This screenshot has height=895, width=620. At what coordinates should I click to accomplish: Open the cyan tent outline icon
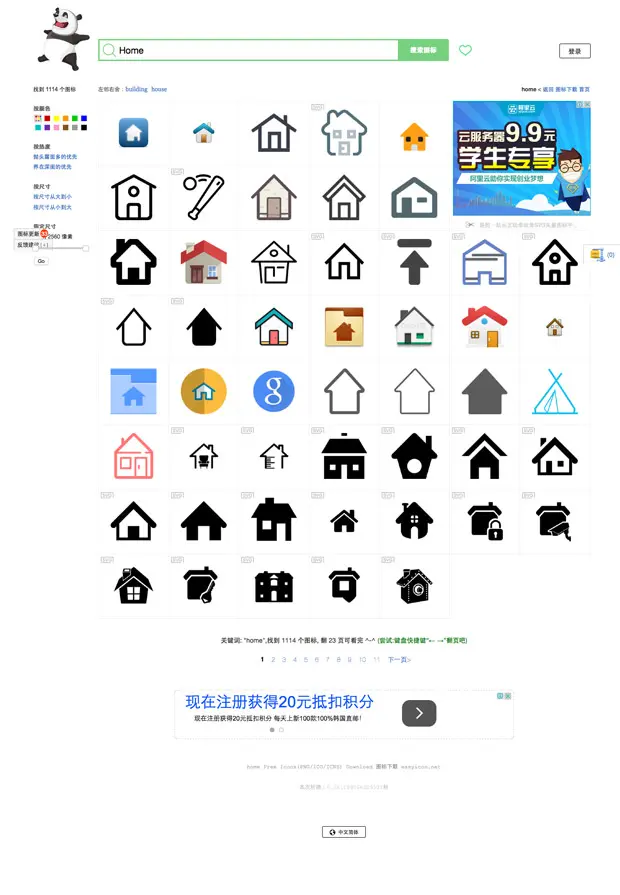tap(554, 391)
